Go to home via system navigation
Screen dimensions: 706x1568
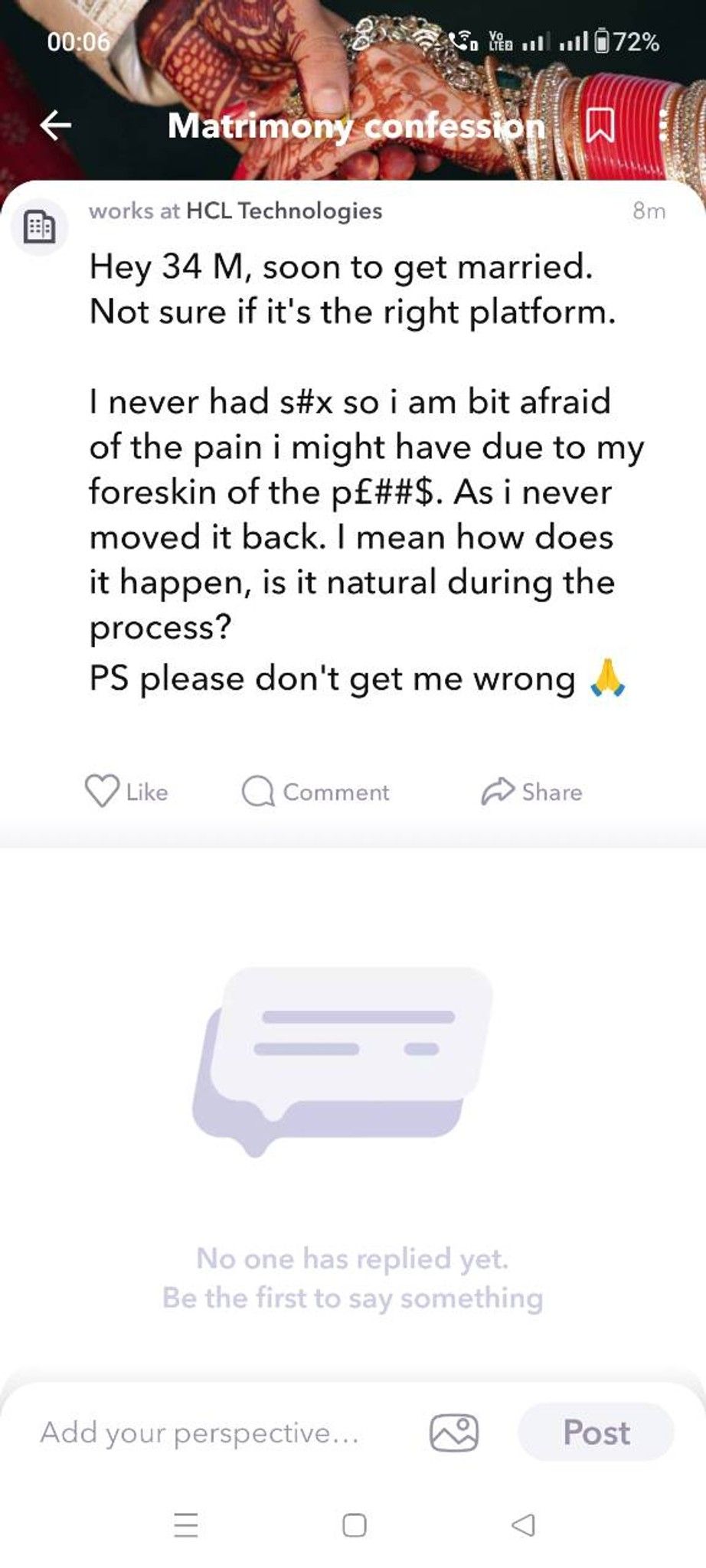click(354, 1525)
